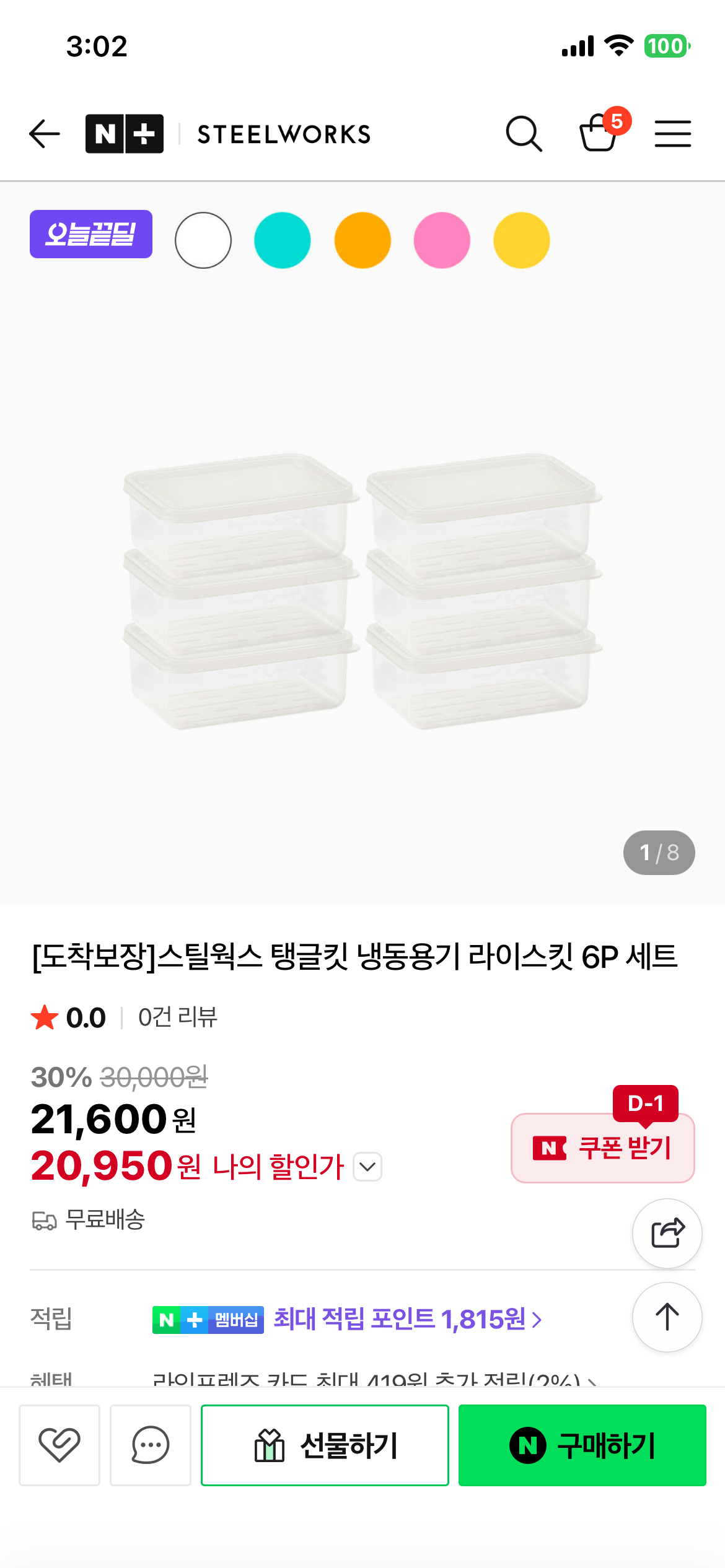Add this product to wishlist

pyautogui.click(x=59, y=1445)
